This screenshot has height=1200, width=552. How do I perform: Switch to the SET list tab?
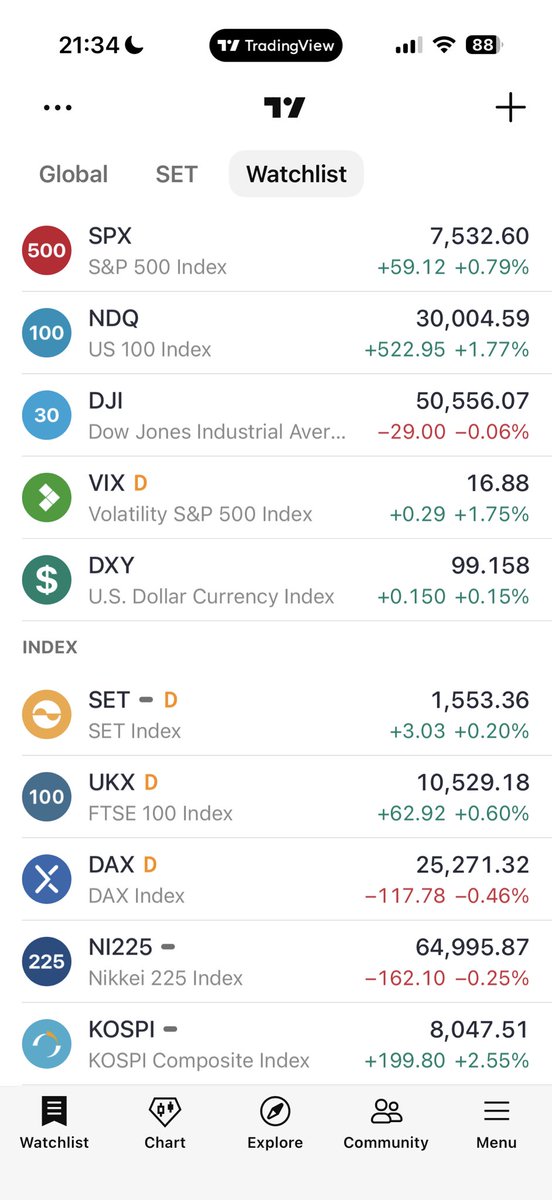(176, 174)
